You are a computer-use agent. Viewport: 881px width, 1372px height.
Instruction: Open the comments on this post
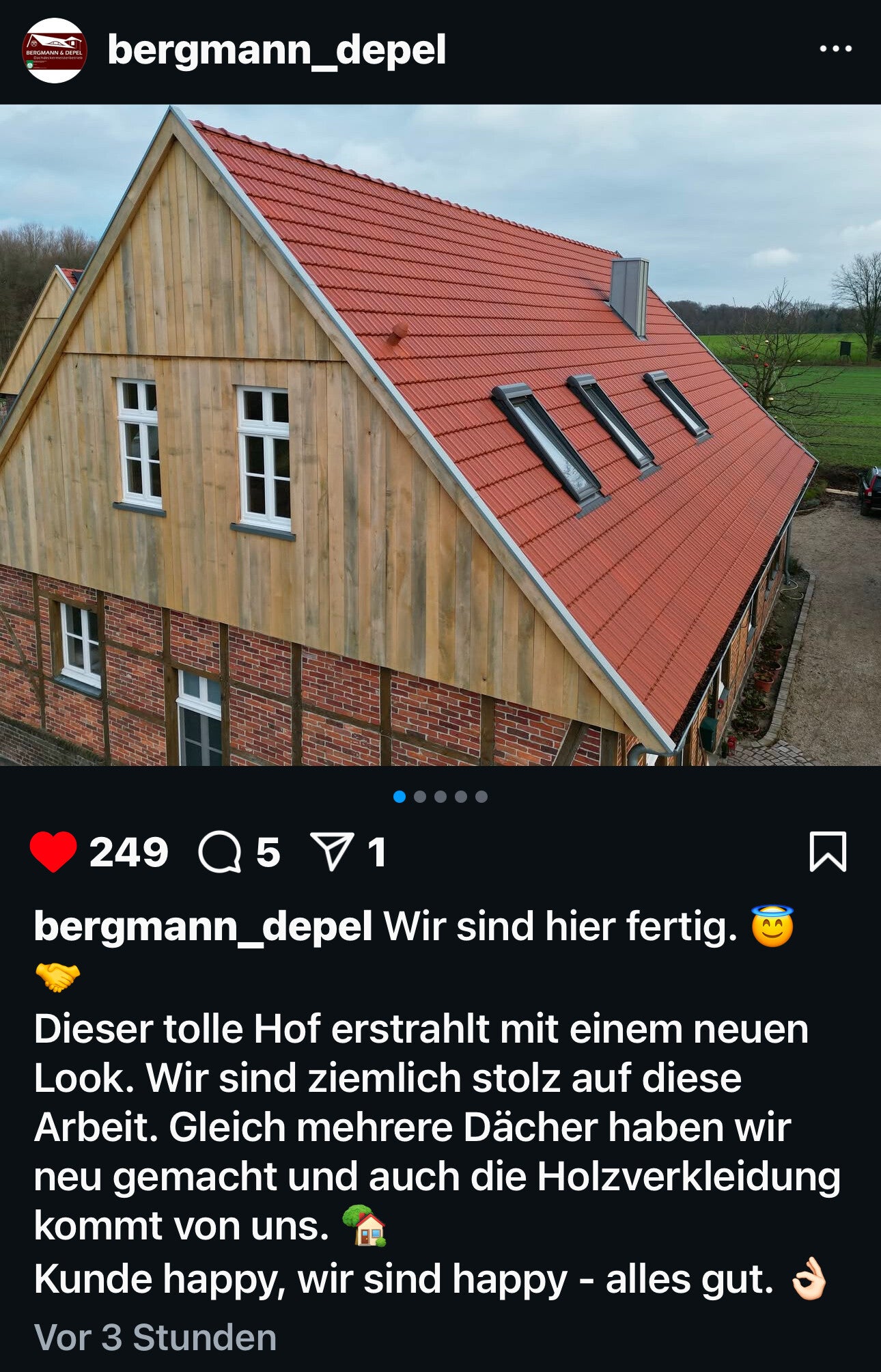(x=220, y=852)
